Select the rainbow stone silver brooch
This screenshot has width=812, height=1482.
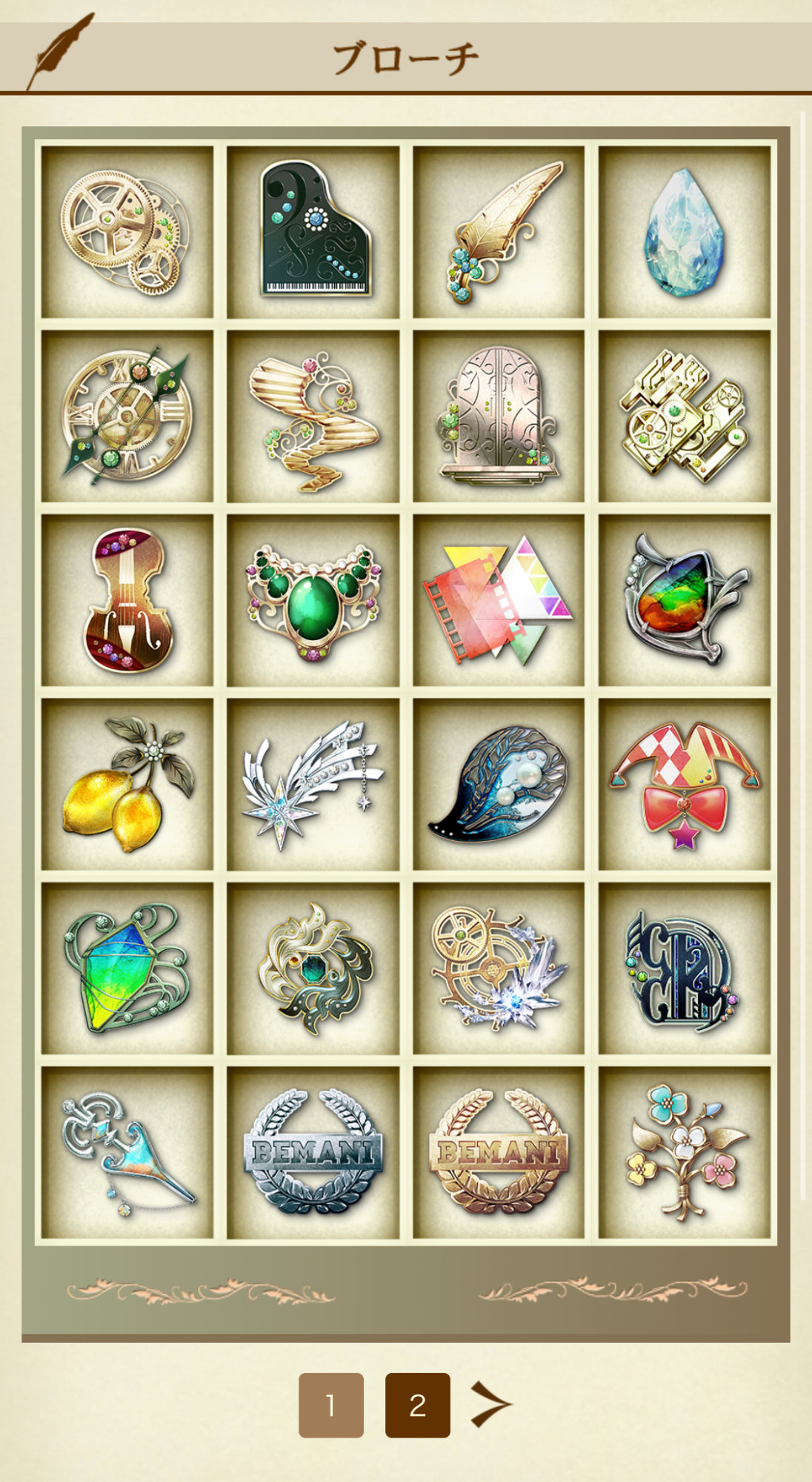pos(684,599)
